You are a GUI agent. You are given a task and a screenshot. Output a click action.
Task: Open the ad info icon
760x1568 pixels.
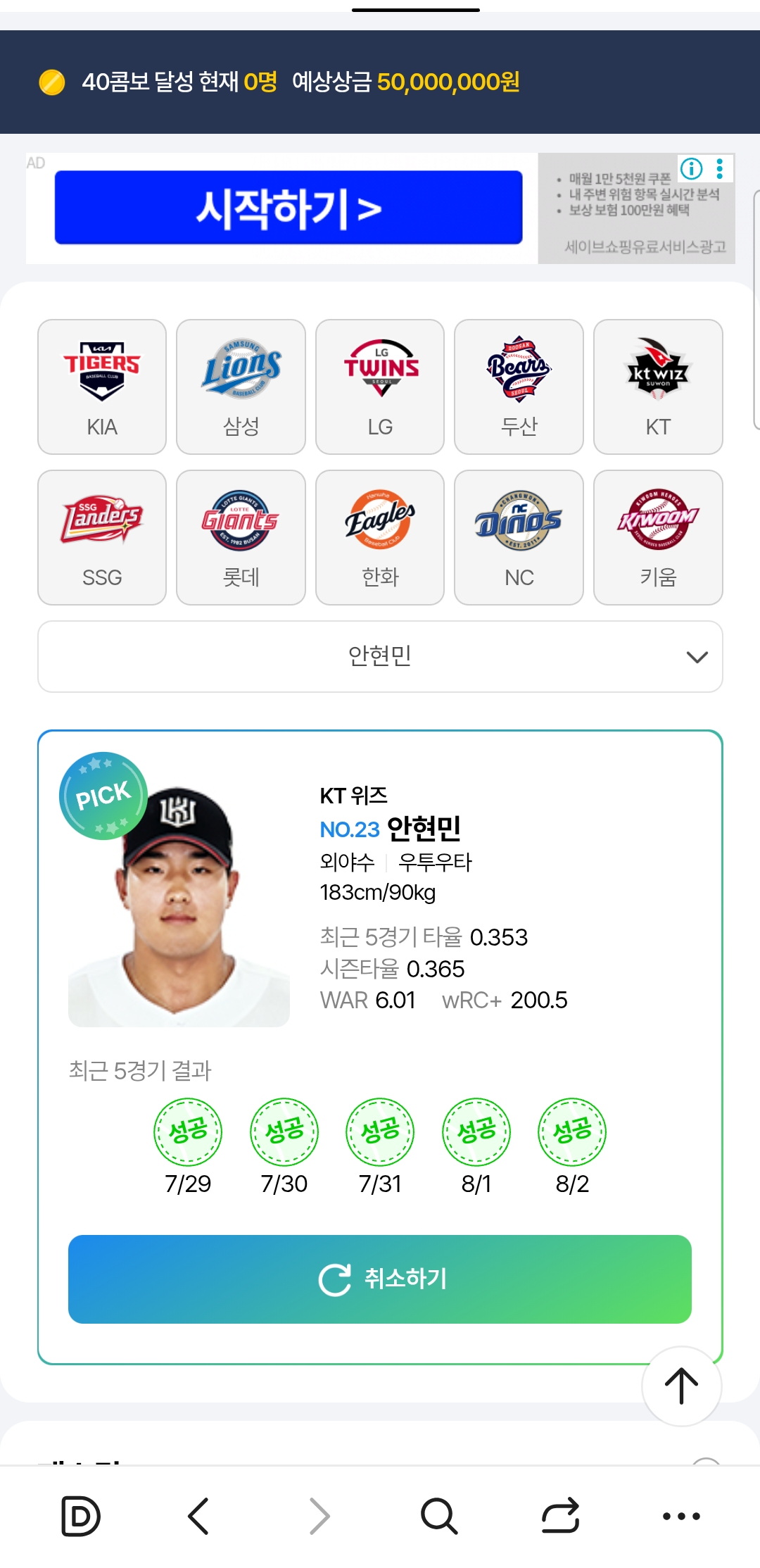pos(691,168)
